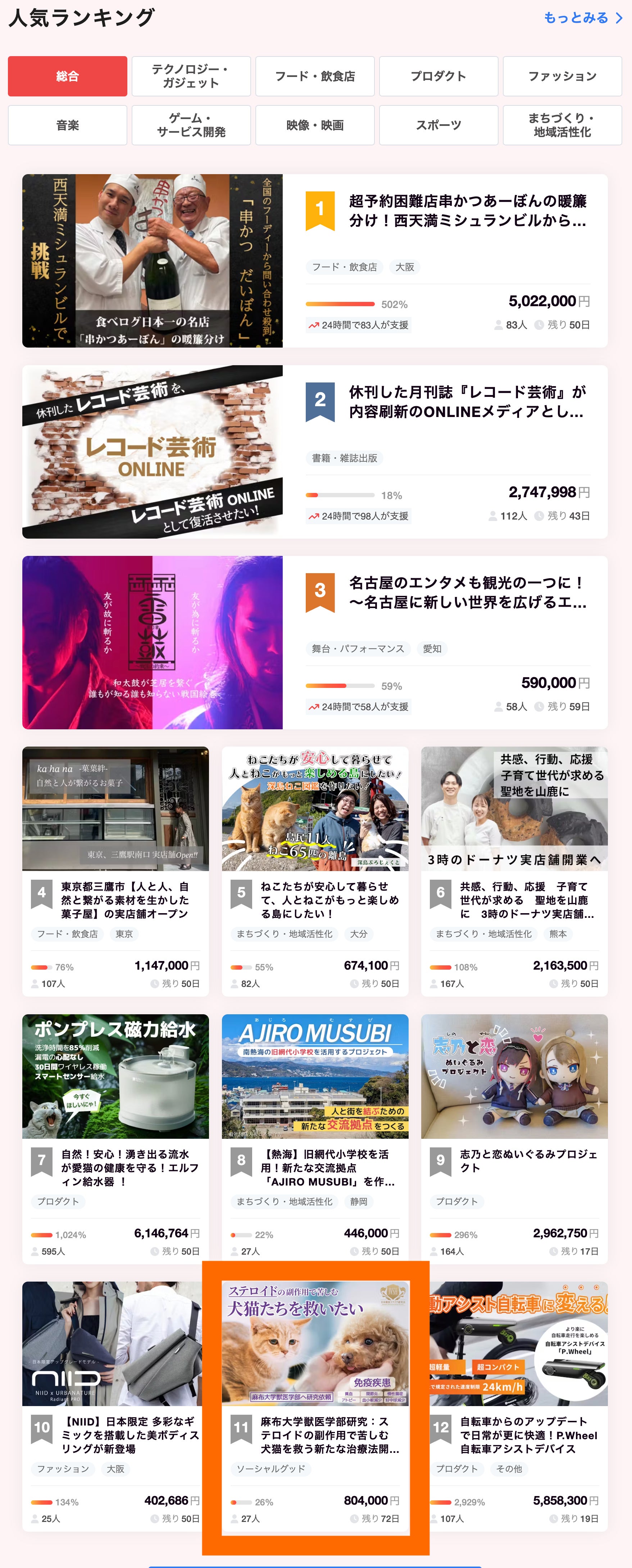Select the ゲーム・サービス開発 category
632x1568 pixels.
(x=191, y=126)
